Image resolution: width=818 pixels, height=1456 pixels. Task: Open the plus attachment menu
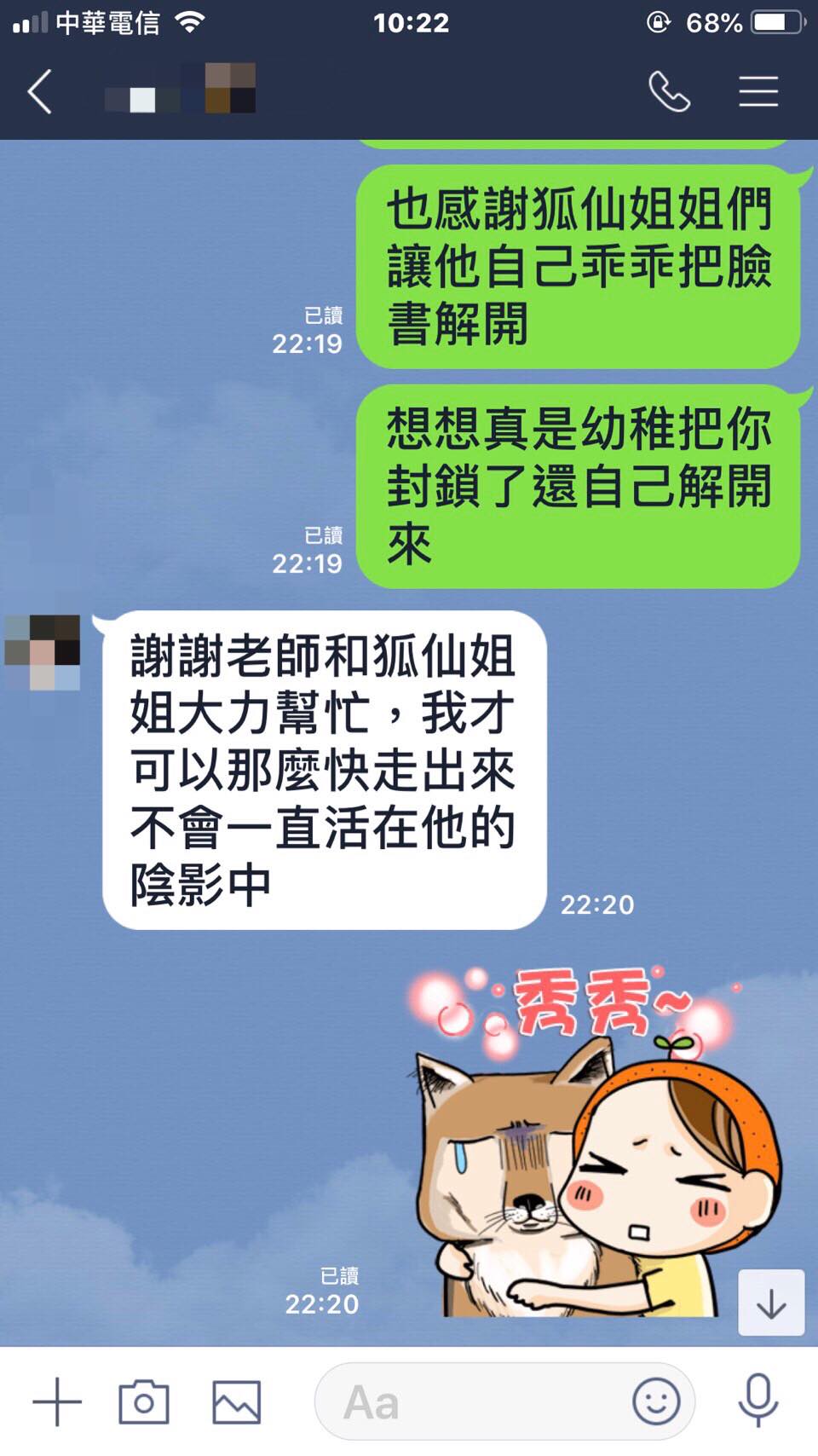(57, 1401)
